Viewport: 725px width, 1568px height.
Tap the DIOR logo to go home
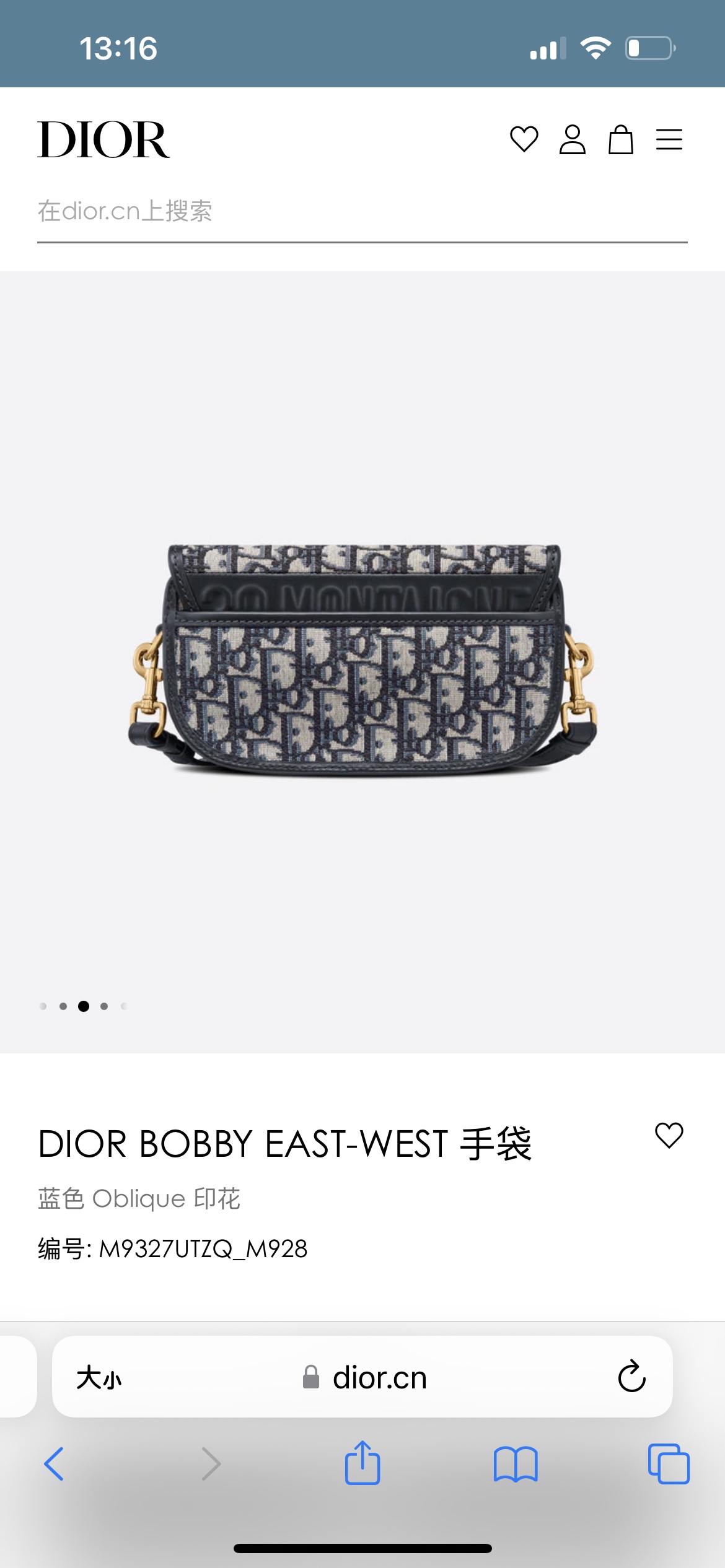tap(103, 139)
